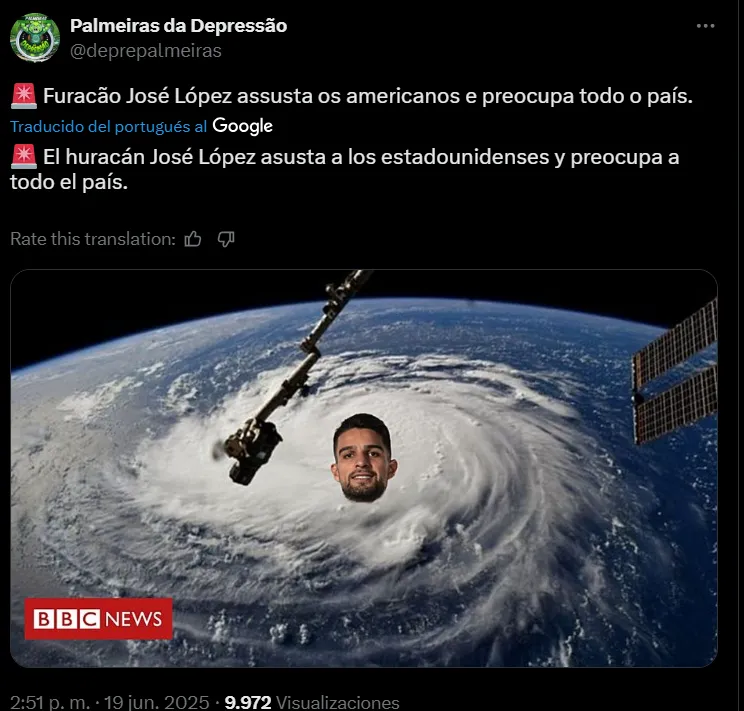
Task: Rate the translation with thumbs down
Action: [x=226, y=239]
